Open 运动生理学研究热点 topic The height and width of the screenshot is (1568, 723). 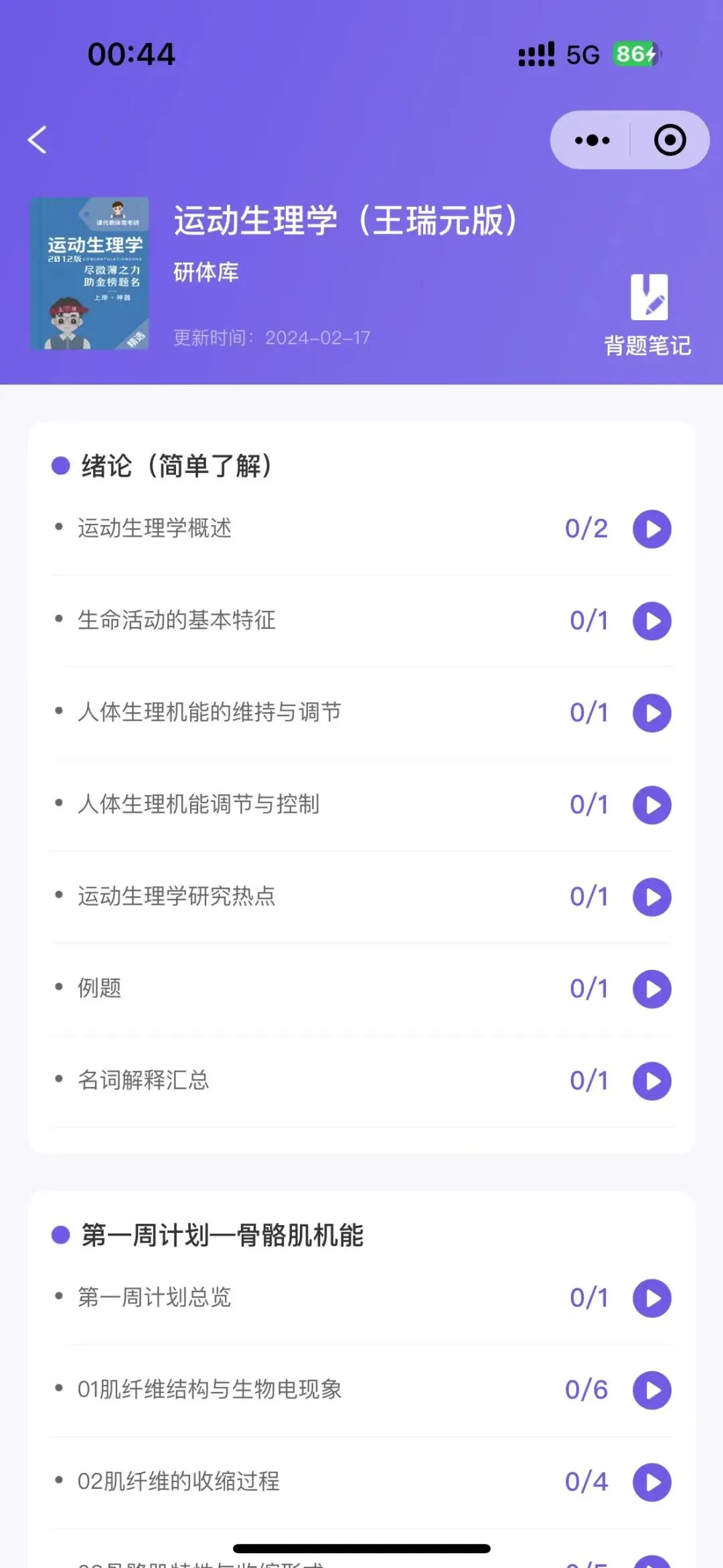tap(177, 896)
